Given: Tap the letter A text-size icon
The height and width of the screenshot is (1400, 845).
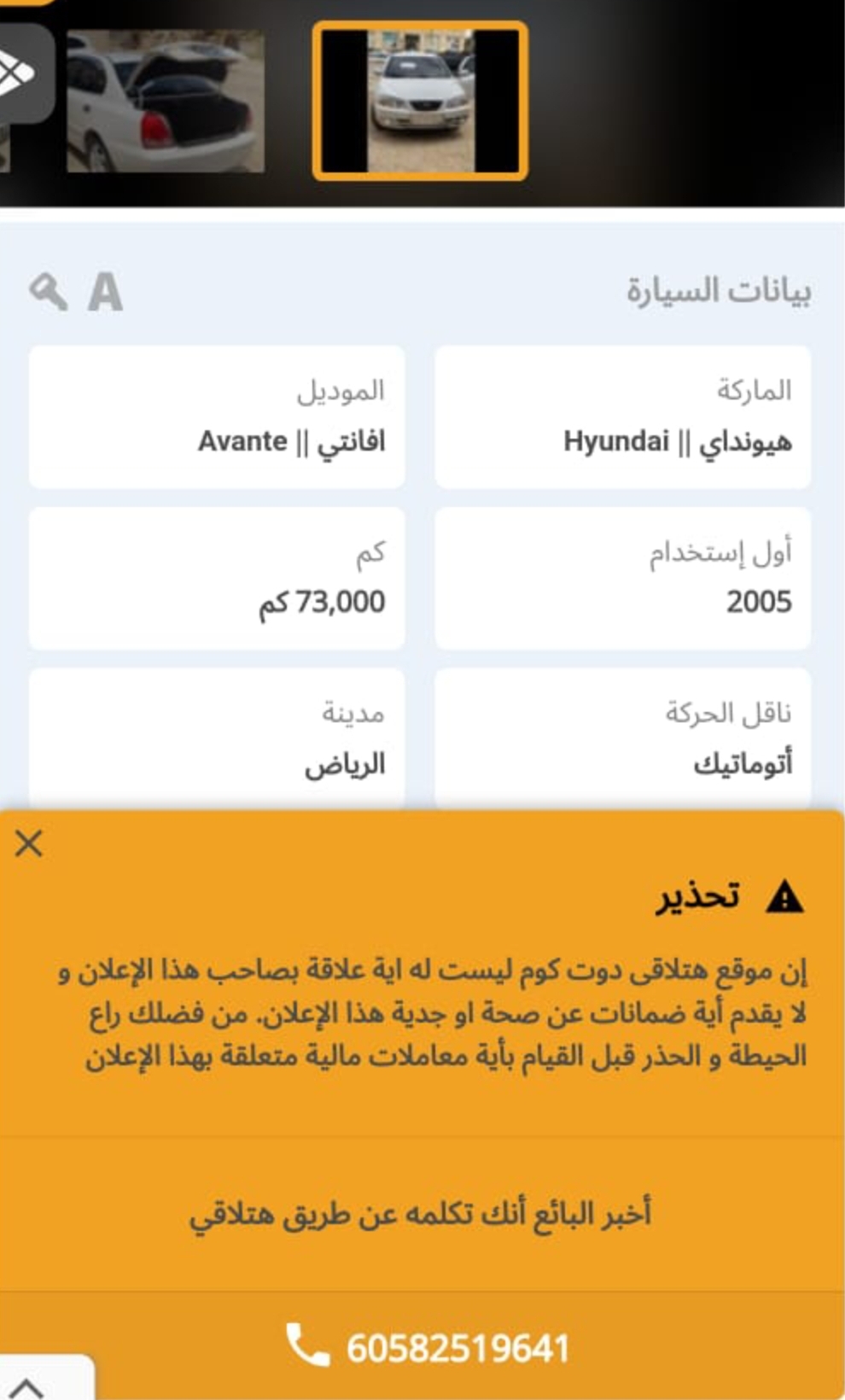Looking at the screenshot, I should (106, 293).
